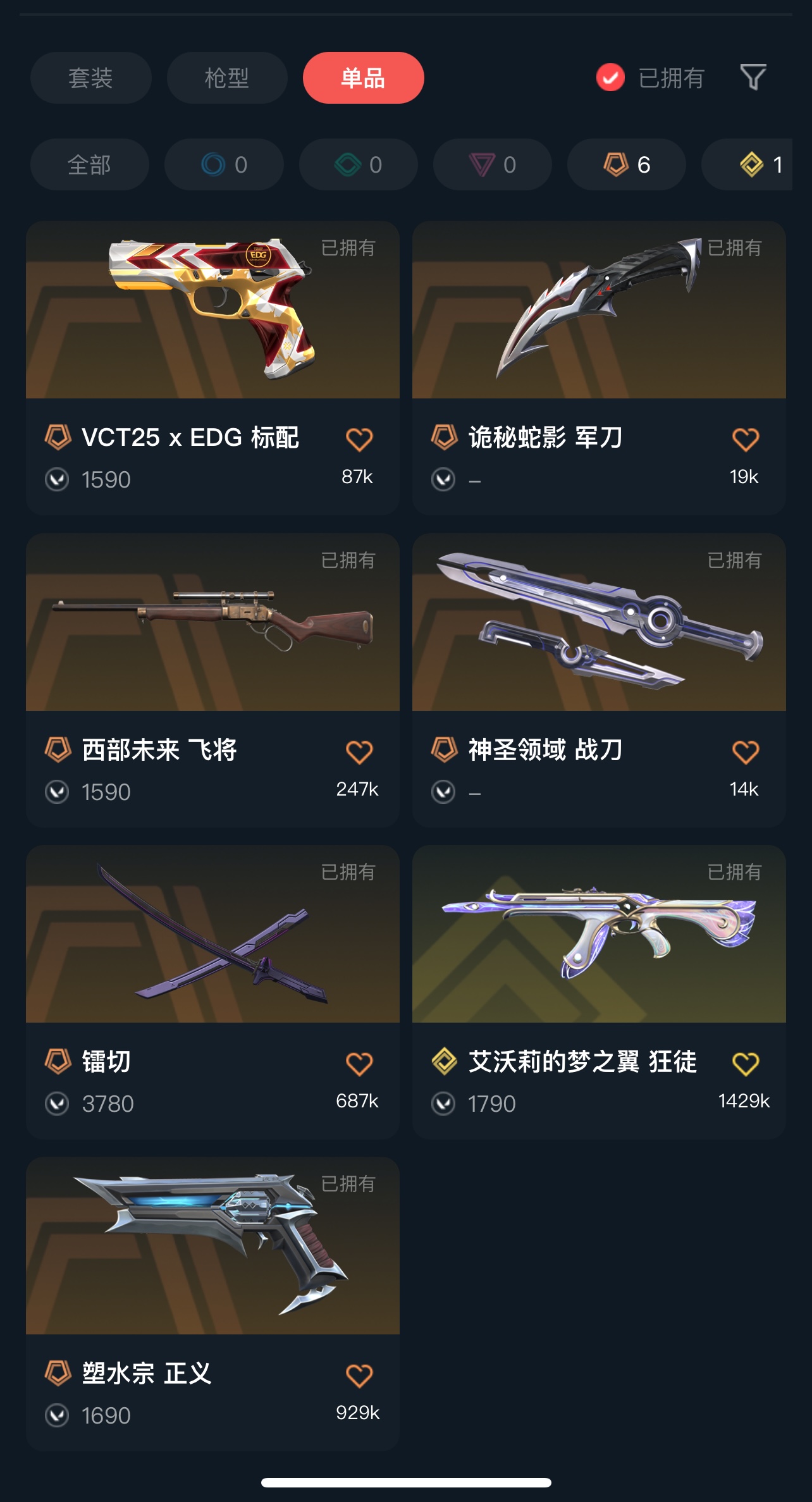Switch to the 枪型 tab

click(x=227, y=78)
